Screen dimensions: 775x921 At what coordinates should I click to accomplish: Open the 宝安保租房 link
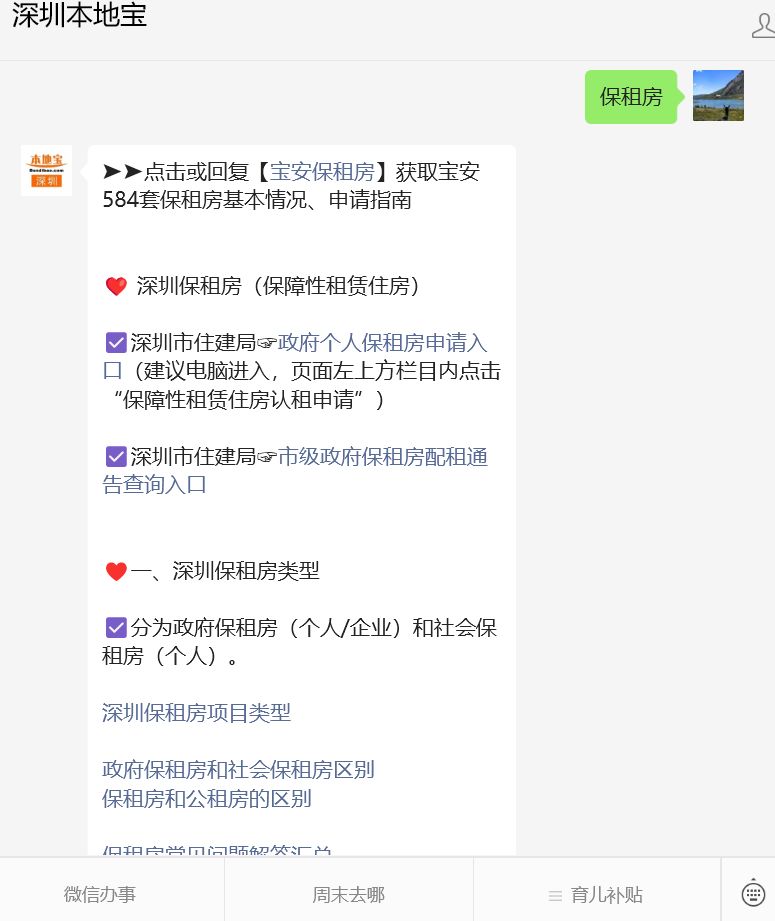(322, 172)
